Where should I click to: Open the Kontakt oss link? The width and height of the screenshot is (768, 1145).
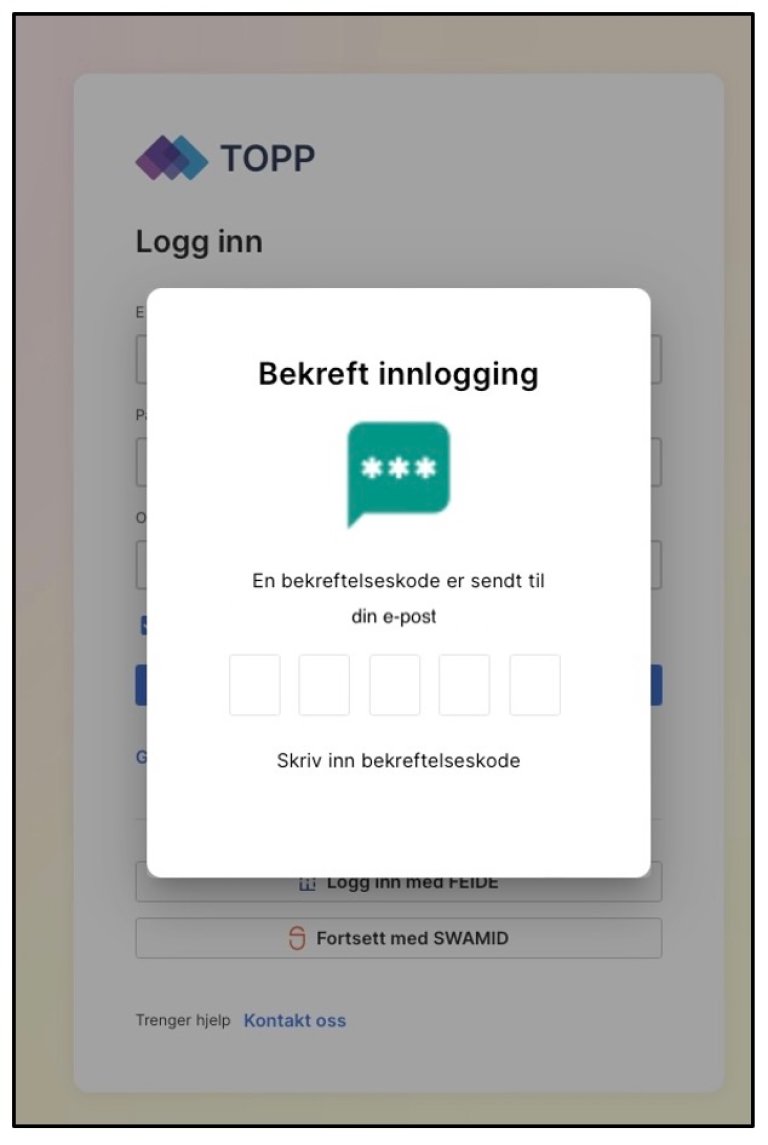point(295,1021)
